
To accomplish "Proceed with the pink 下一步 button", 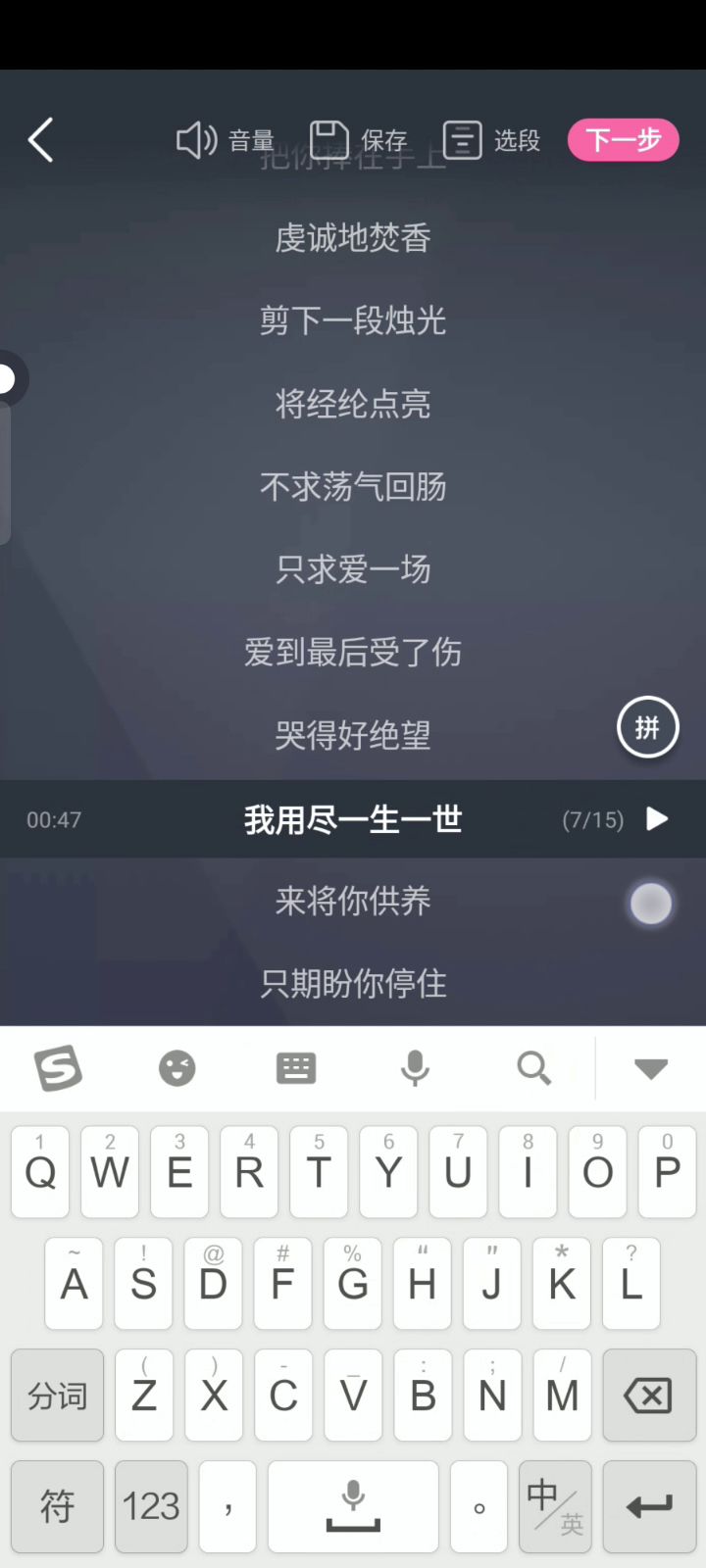I will (x=624, y=140).
